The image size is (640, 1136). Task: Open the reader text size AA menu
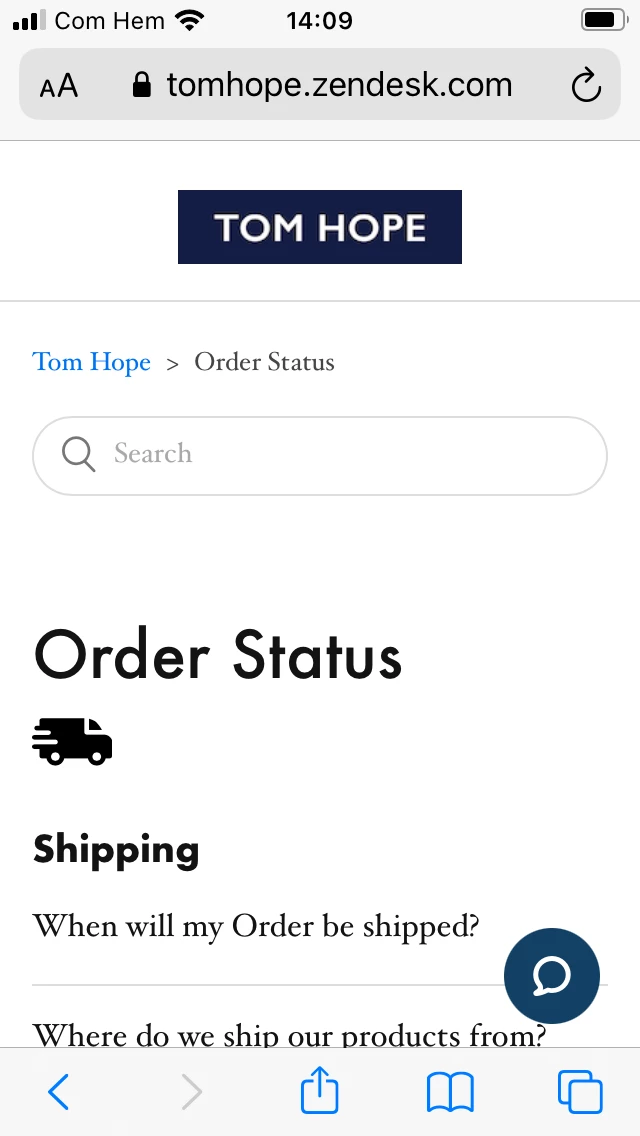[x=59, y=86]
